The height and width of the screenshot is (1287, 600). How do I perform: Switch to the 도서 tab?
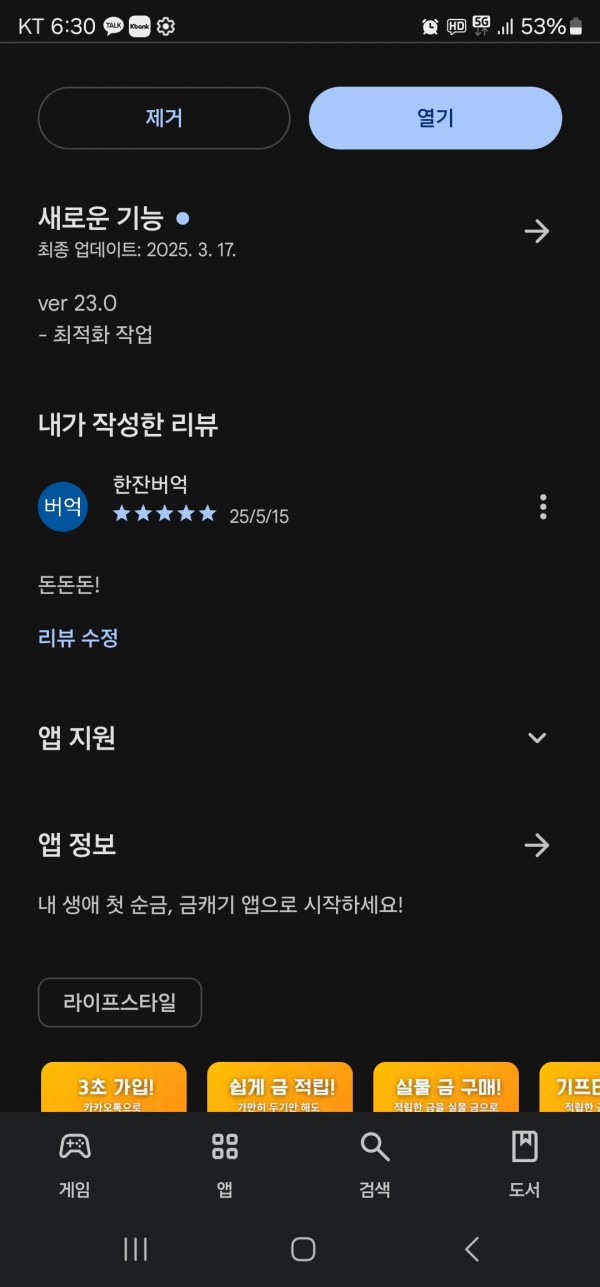(x=525, y=1164)
